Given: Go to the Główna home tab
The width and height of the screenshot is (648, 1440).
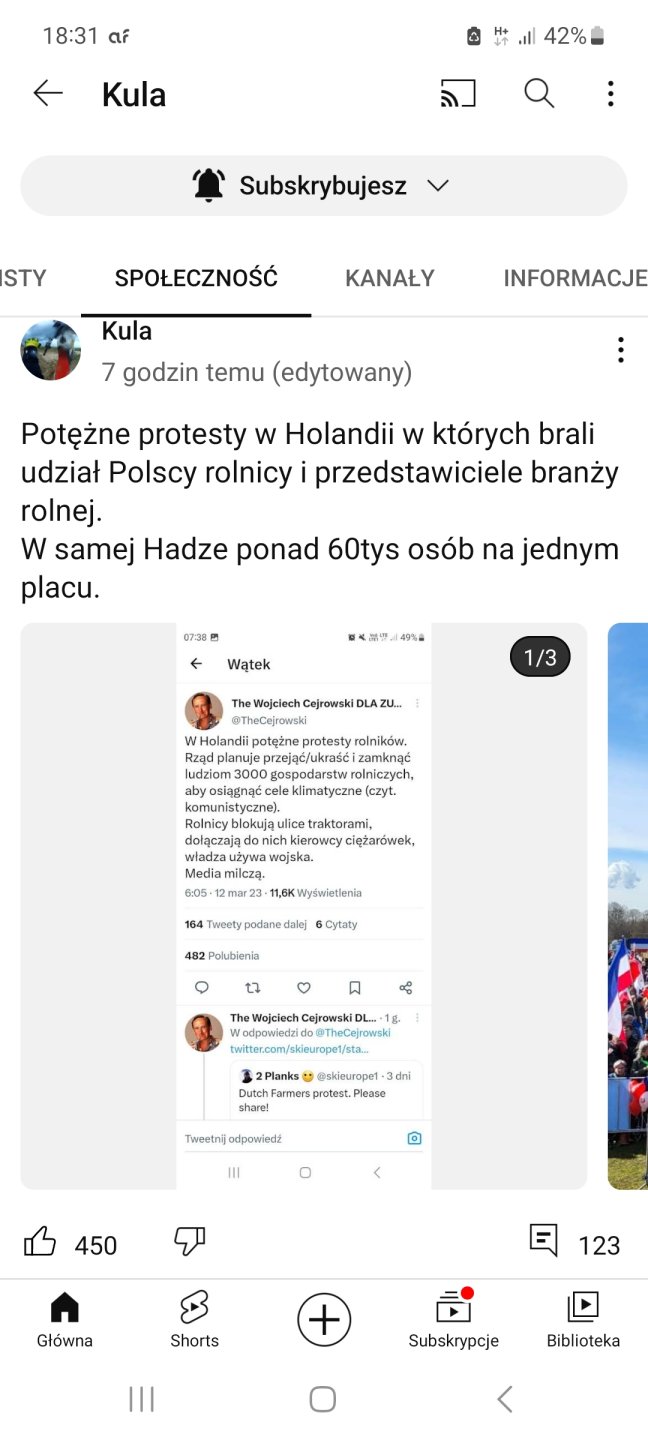Looking at the screenshot, I should coord(65,1319).
